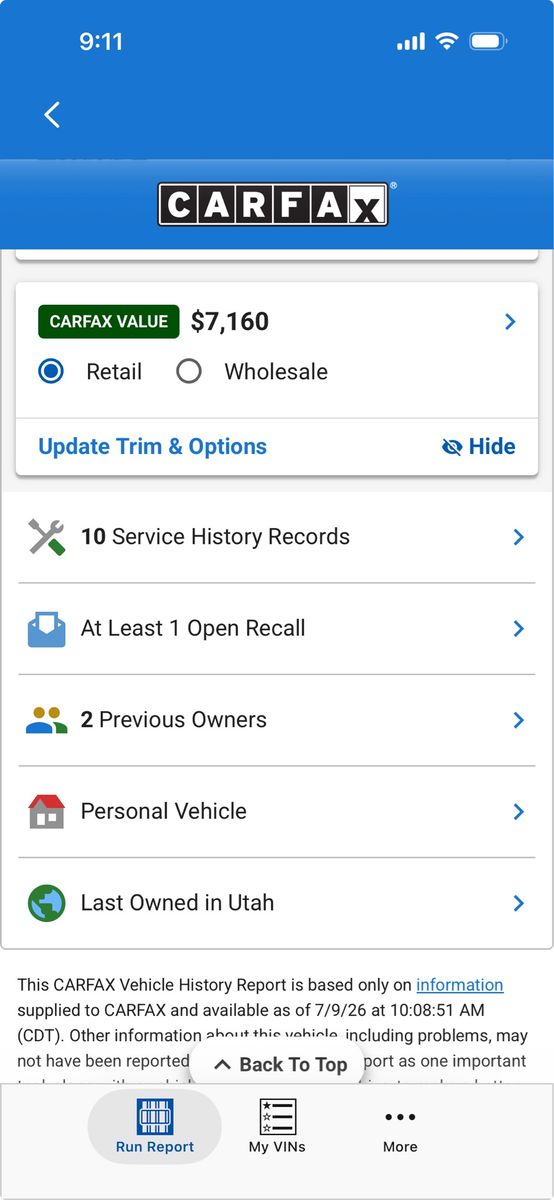Switch to the Run Report tab
Image resolution: width=554 pixels, height=1200 pixels.
(155, 1126)
